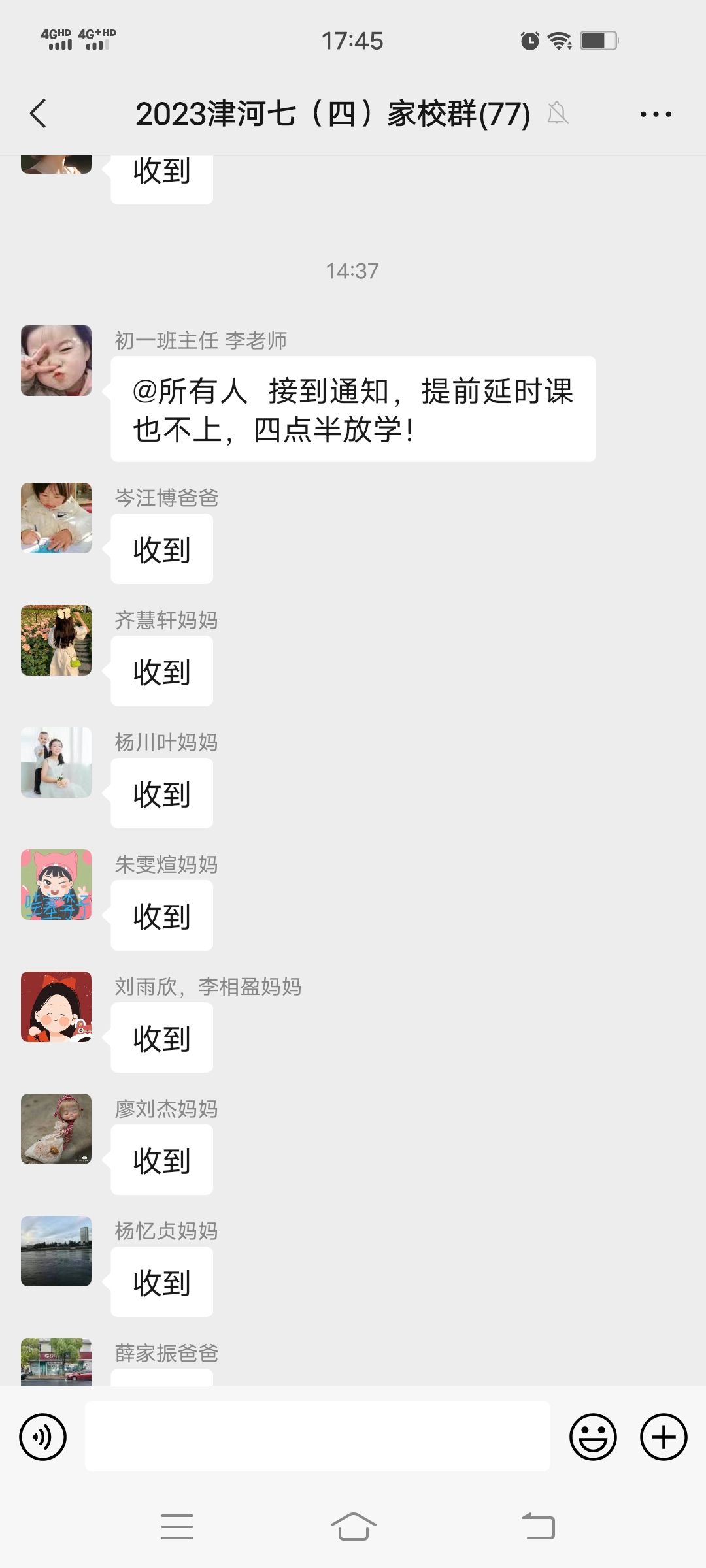The width and height of the screenshot is (706, 1568).
Task: Tap 杨川叶妈妈's avatar
Action: (56, 762)
